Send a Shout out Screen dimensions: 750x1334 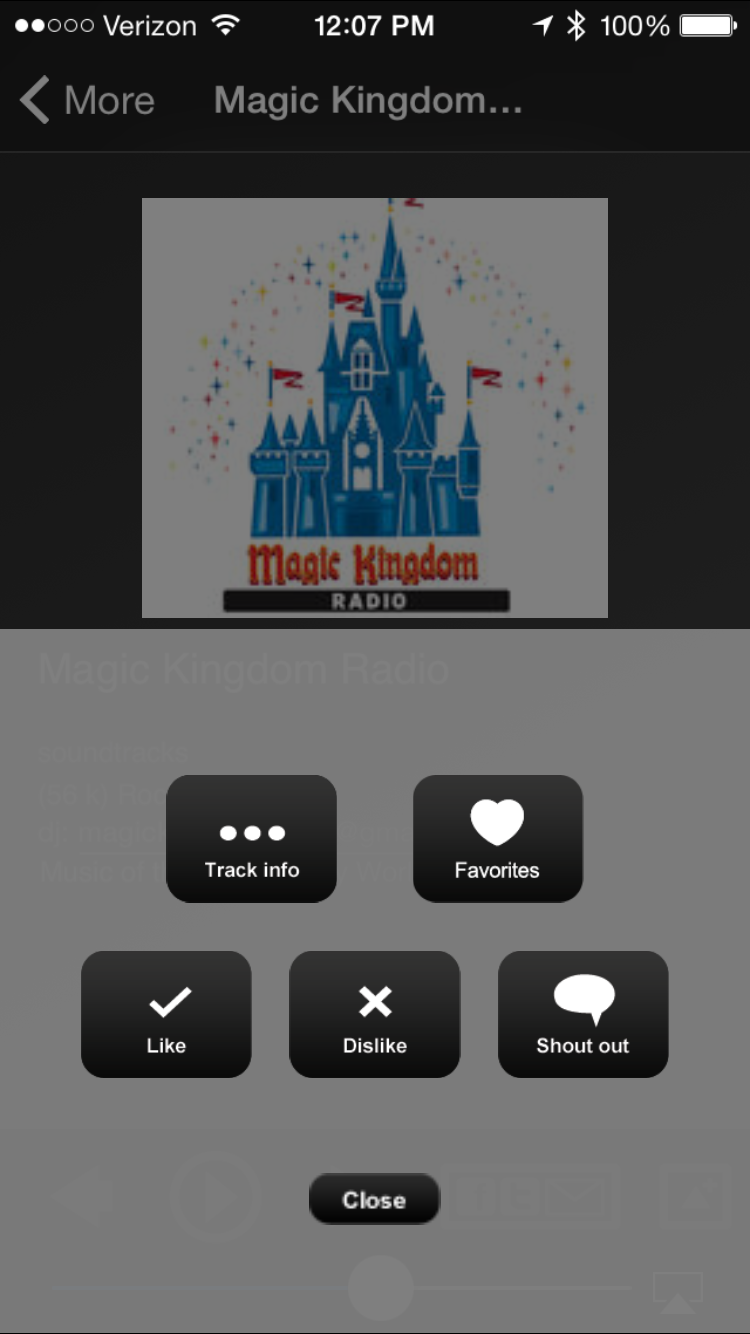[x=582, y=1014]
